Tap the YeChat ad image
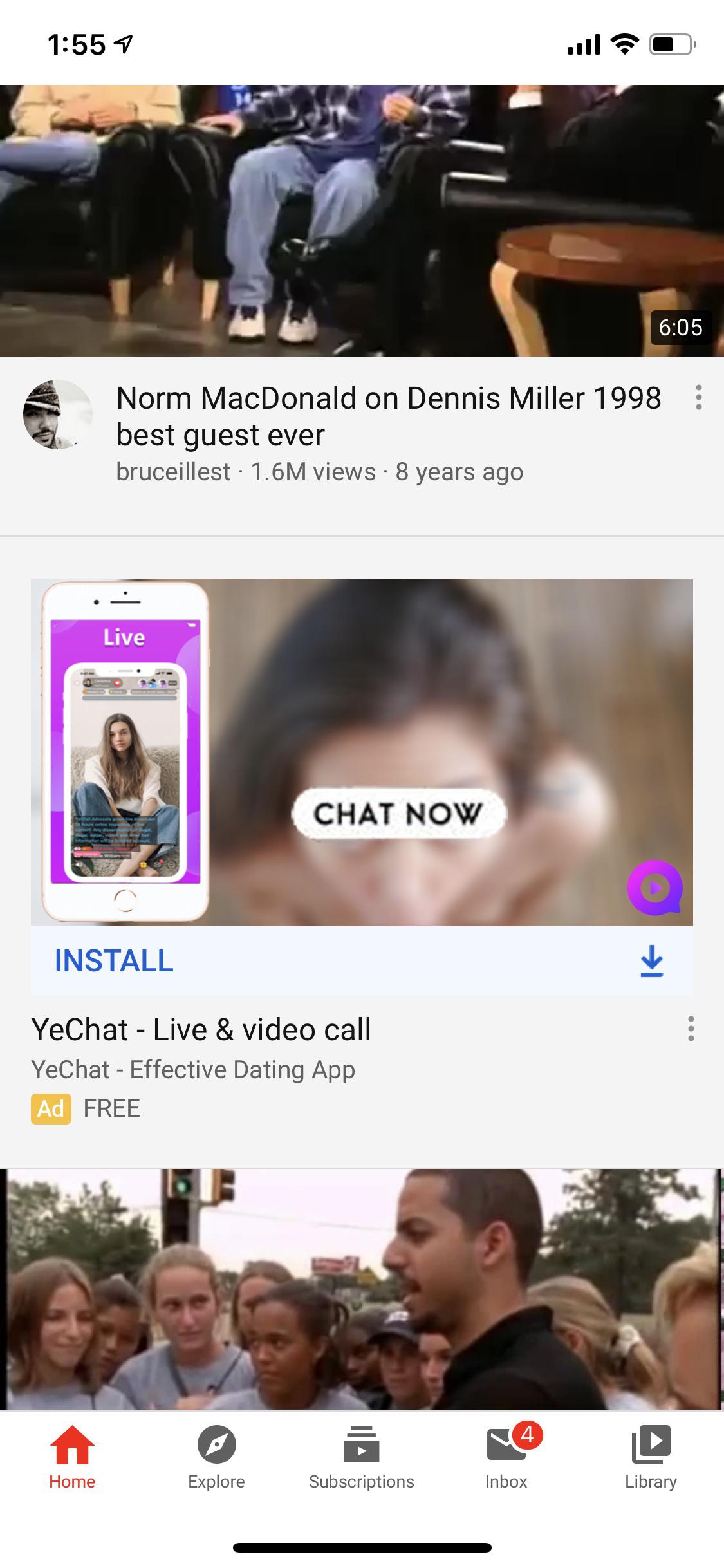724x1568 pixels. click(x=362, y=752)
